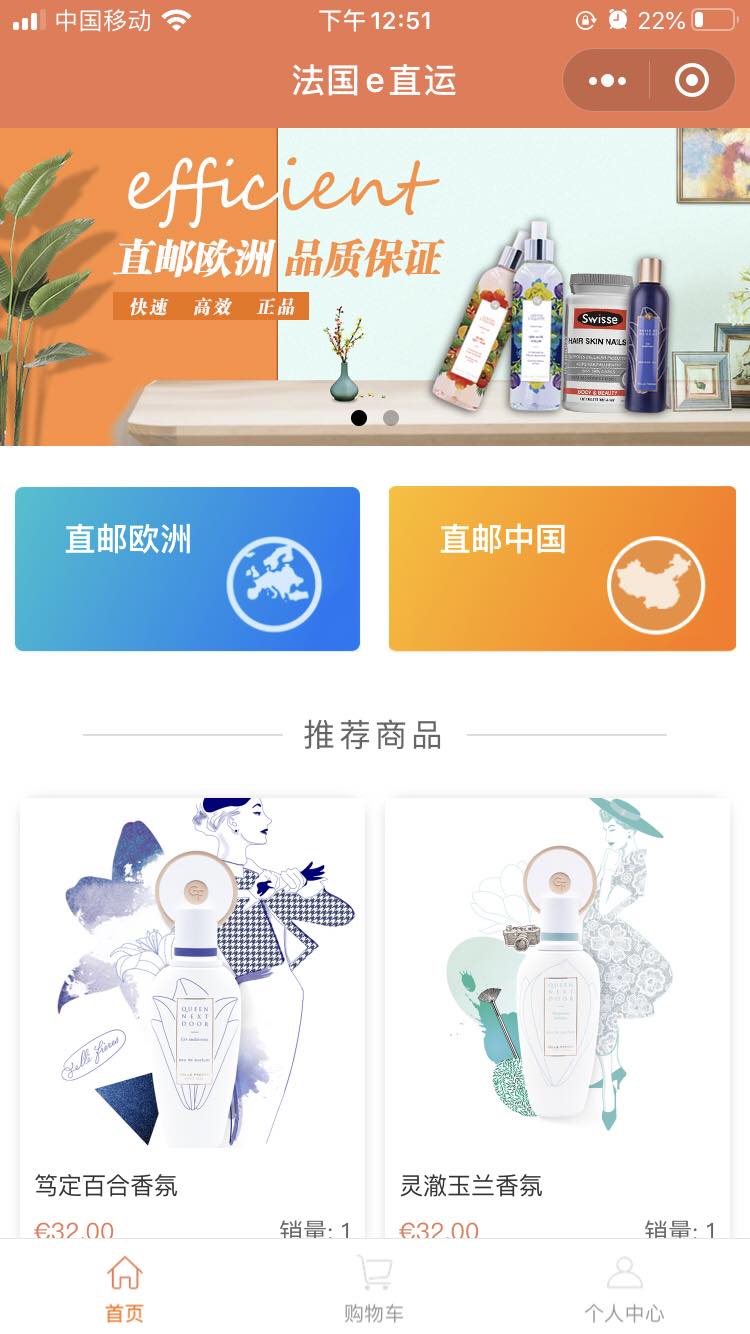750x1334 pixels.
Task: Open the 灵澈玉兰香氛 product card
Action: pyautogui.click(x=557, y=1018)
